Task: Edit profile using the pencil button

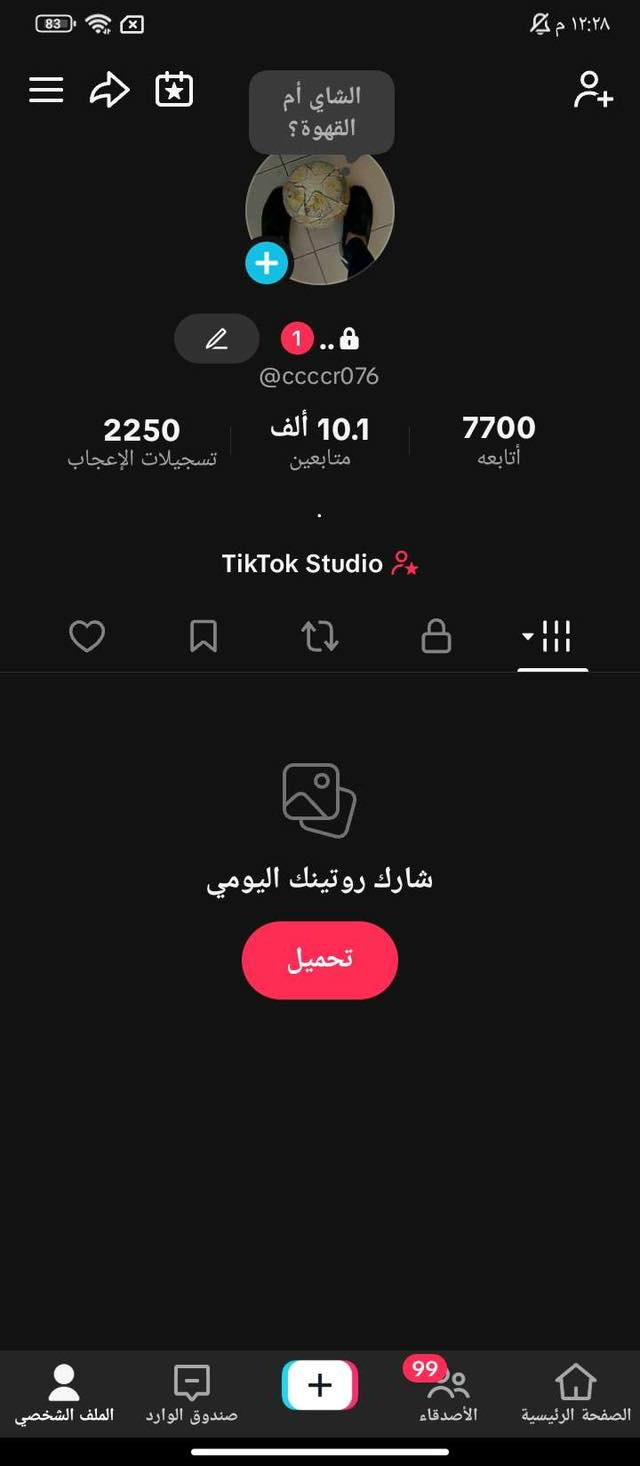Action: [x=216, y=339]
